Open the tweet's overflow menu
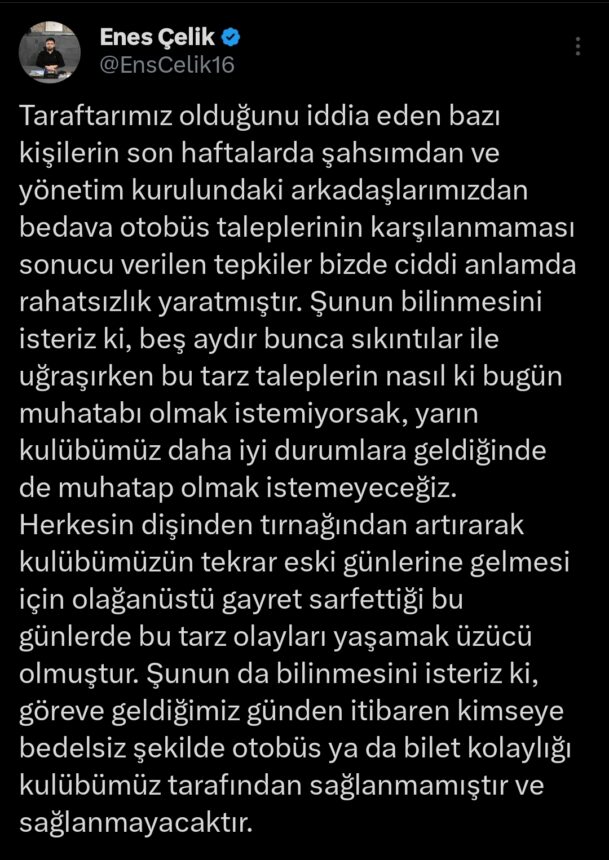This screenshot has width=609, height=860. (x=577, y=47)
